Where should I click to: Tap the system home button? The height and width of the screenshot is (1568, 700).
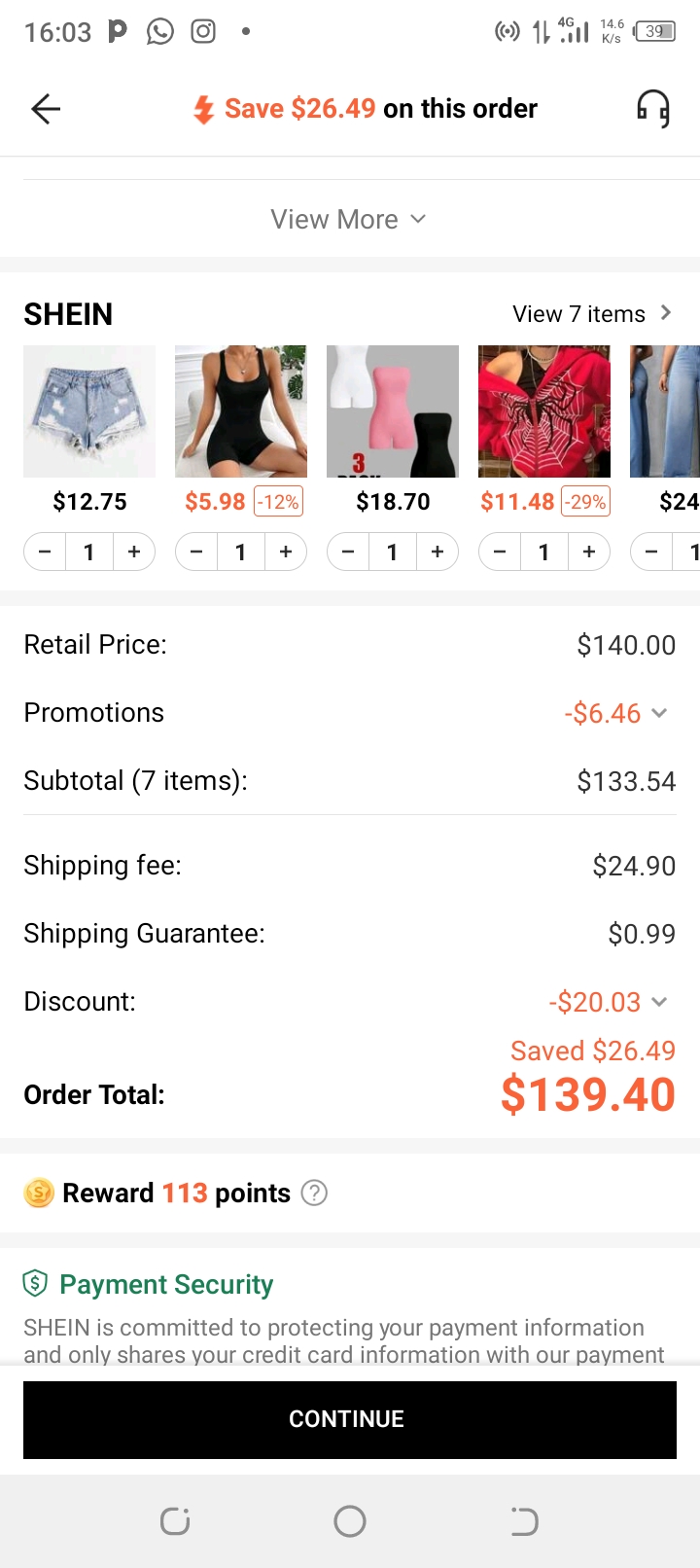click(349, 1521)
